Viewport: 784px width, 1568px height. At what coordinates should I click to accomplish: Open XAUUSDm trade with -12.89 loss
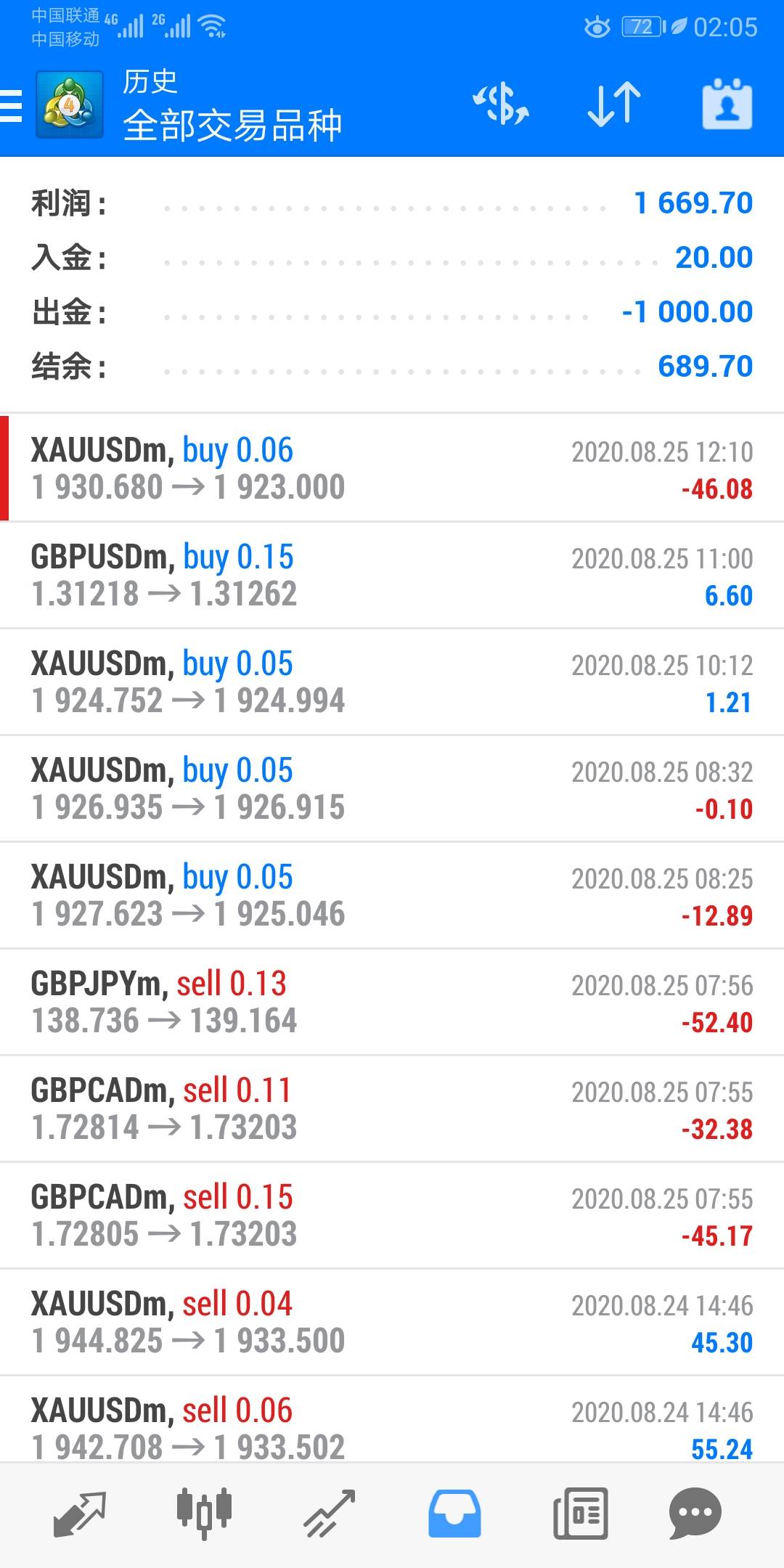tap(392, 895)
